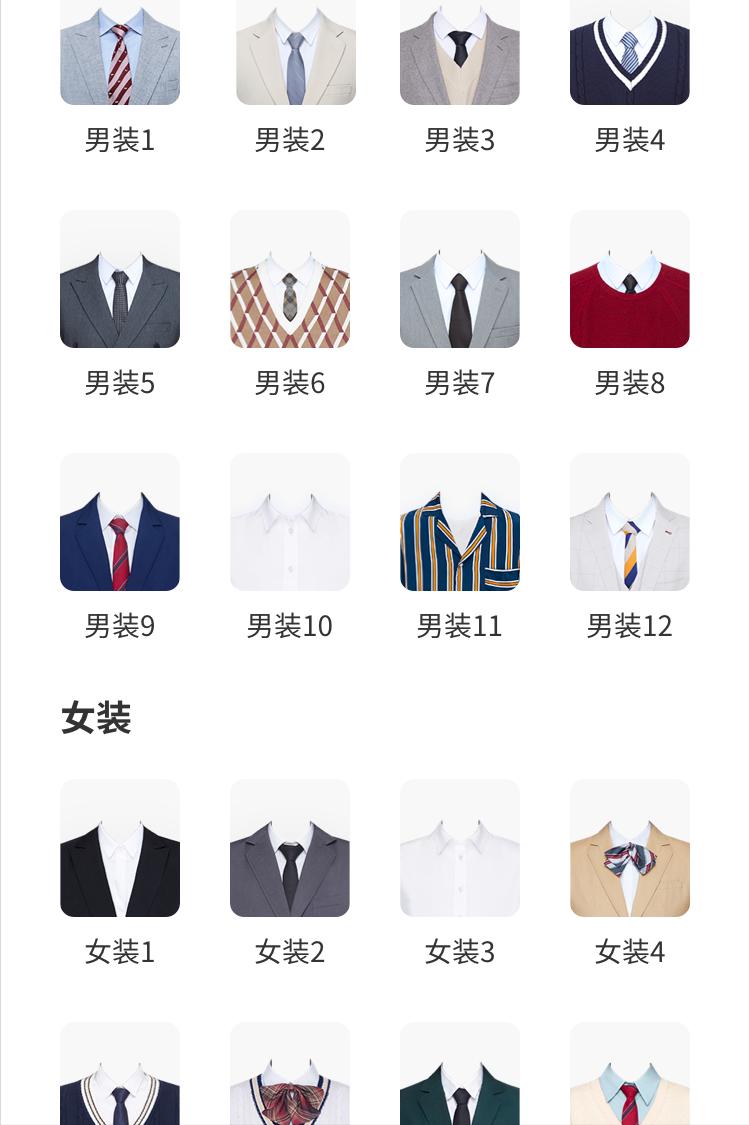The width and height of the screenshot is (749, 1125).
Task: Click the 女装 section heading
Action: [x=97, y=716]
